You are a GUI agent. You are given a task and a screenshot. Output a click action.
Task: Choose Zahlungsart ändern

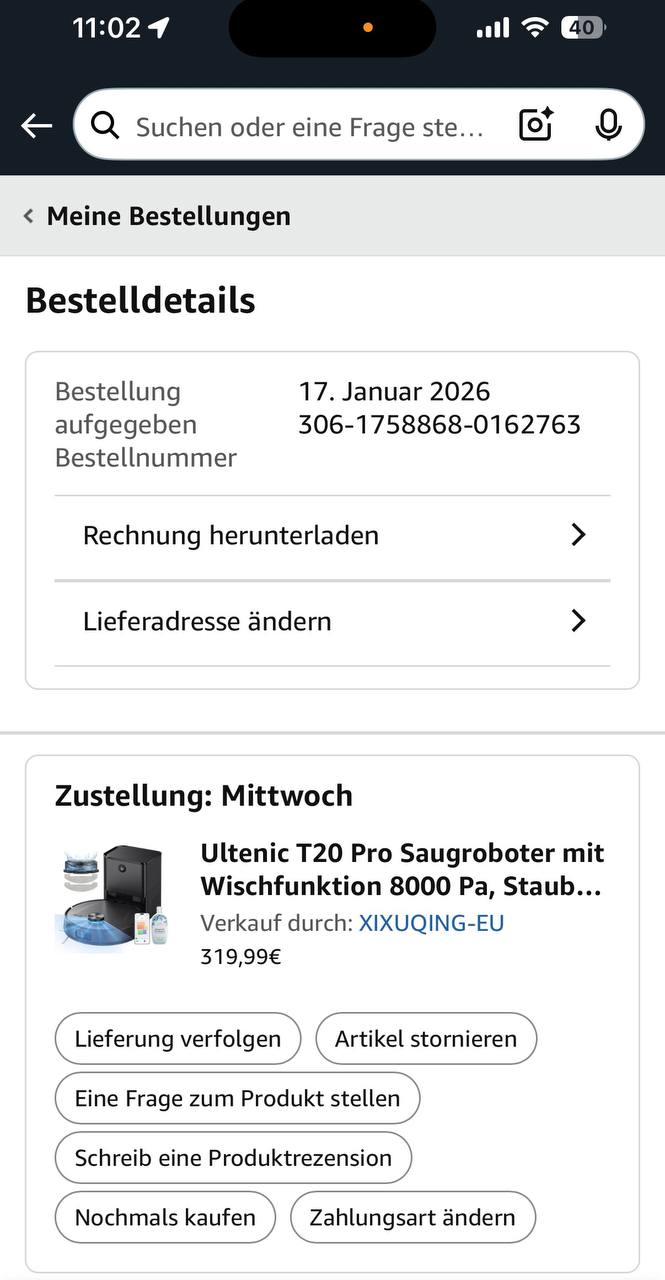pos(412,1217)
